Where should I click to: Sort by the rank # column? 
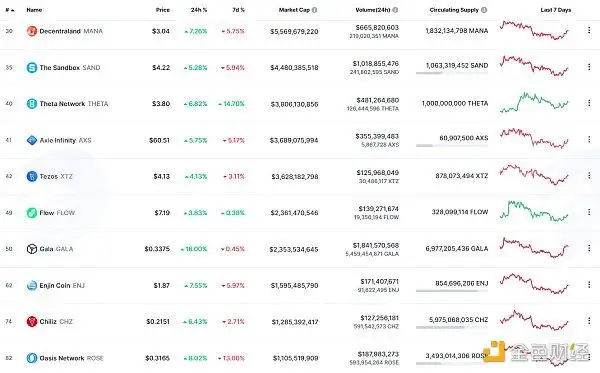[10, 10]
